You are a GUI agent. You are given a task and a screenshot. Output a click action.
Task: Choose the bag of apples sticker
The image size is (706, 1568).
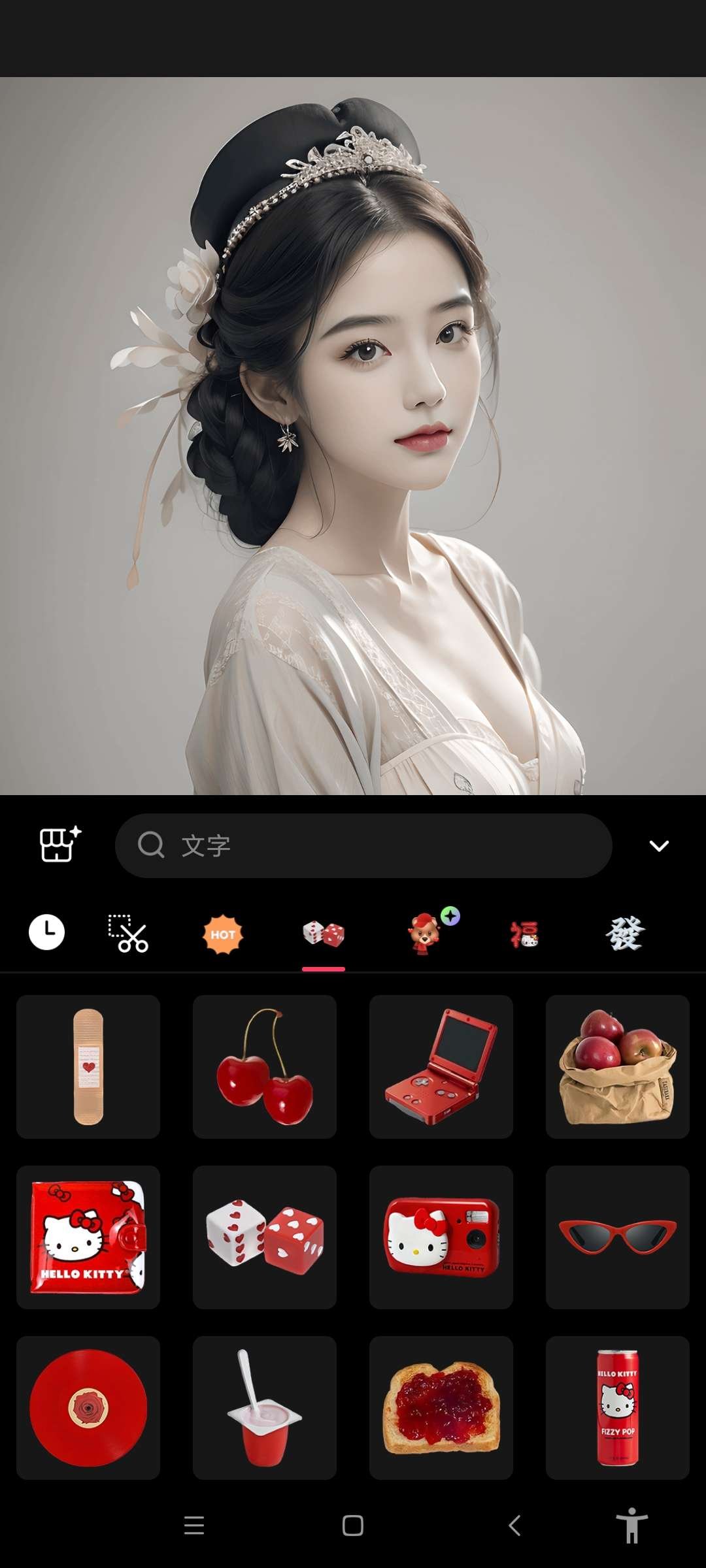coord(618,1067)
